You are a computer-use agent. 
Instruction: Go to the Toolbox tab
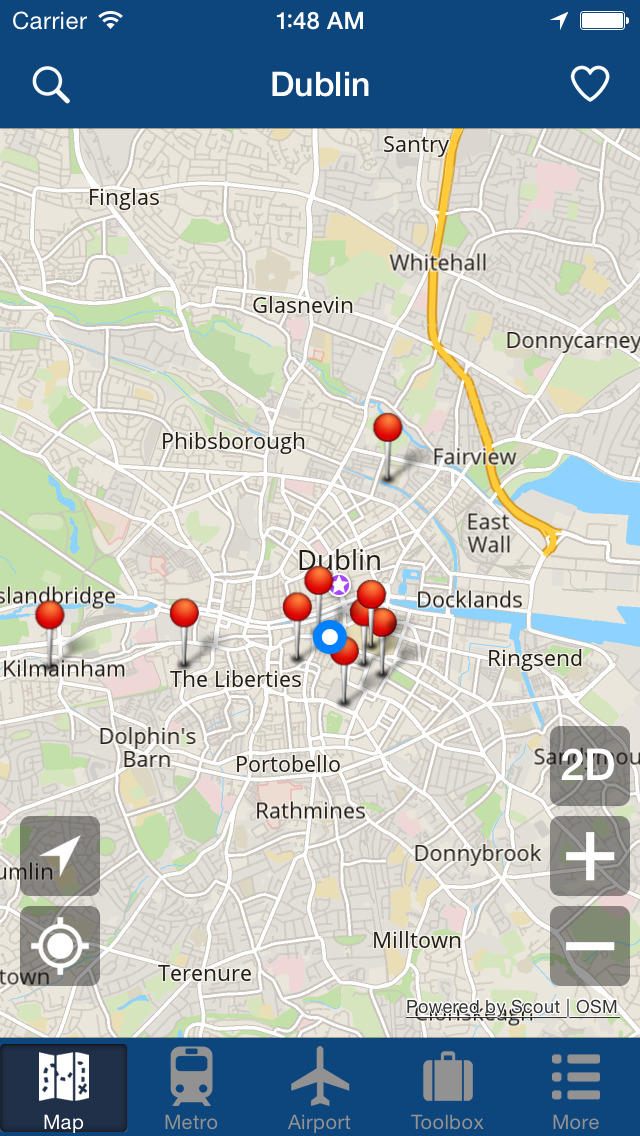[x=447, y=1088]
